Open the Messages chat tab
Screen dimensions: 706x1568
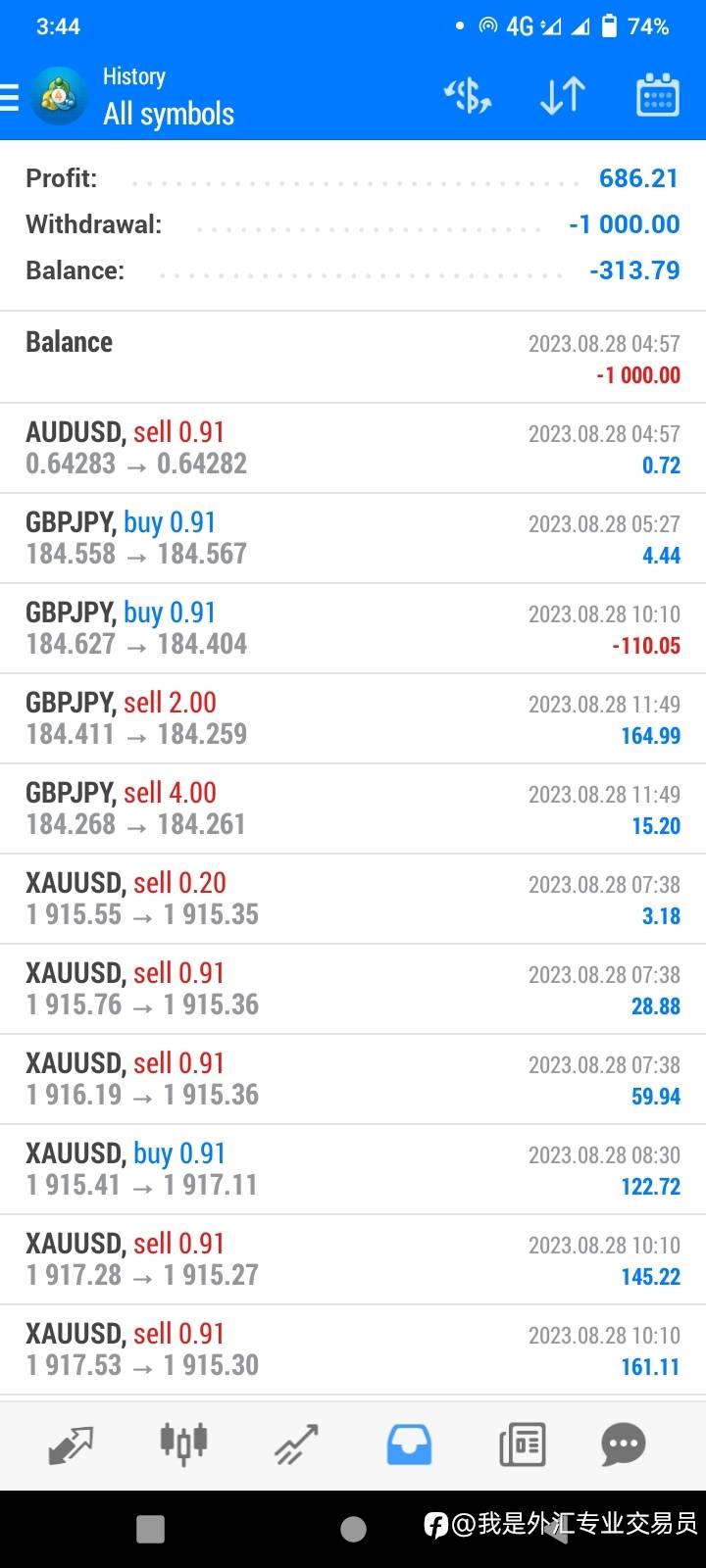pyautogui.click(x=624, y=1445)
